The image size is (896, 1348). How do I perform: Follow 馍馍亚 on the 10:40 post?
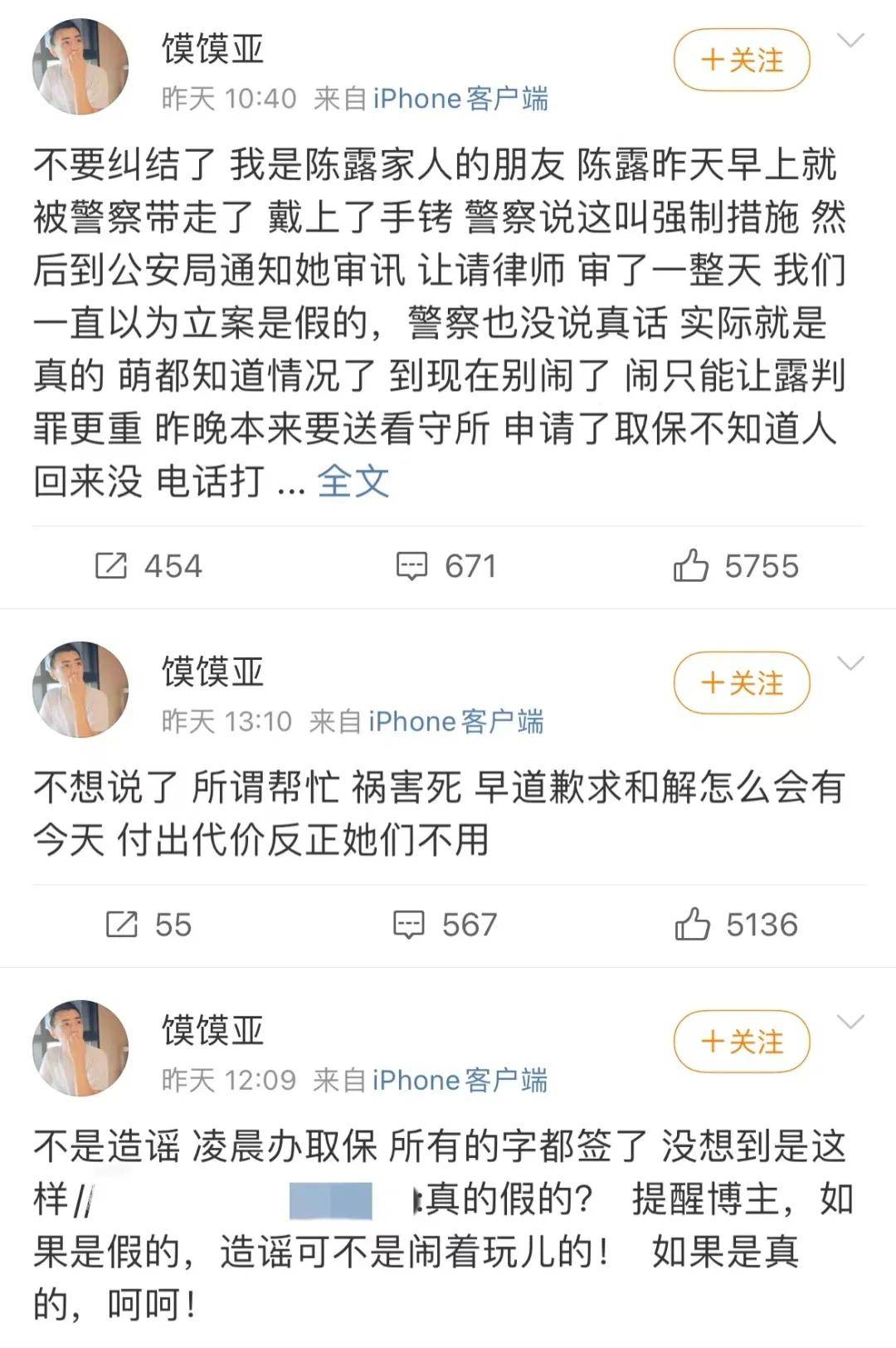coord(741,61)
